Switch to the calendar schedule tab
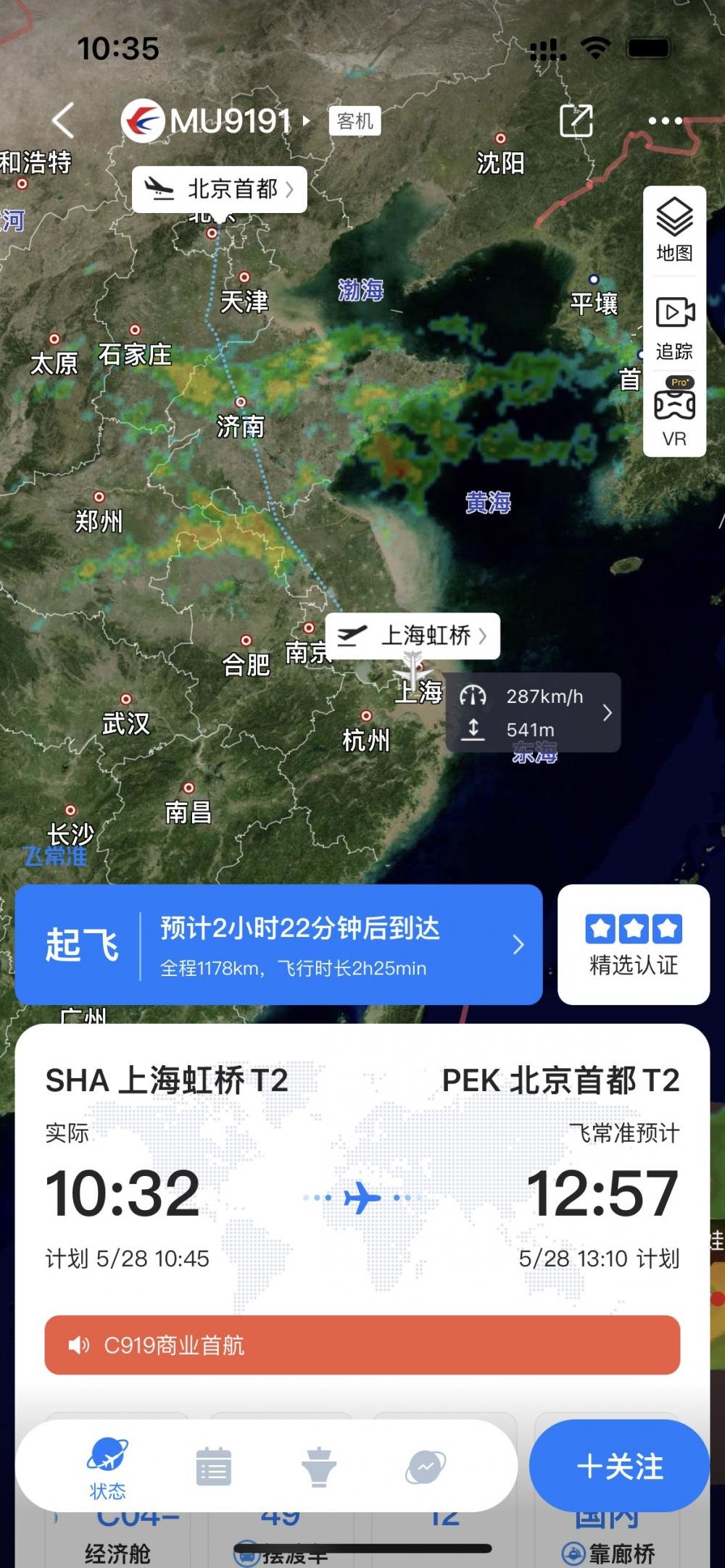Viewport: 725px width, 1568px height. pos(213,1467)
